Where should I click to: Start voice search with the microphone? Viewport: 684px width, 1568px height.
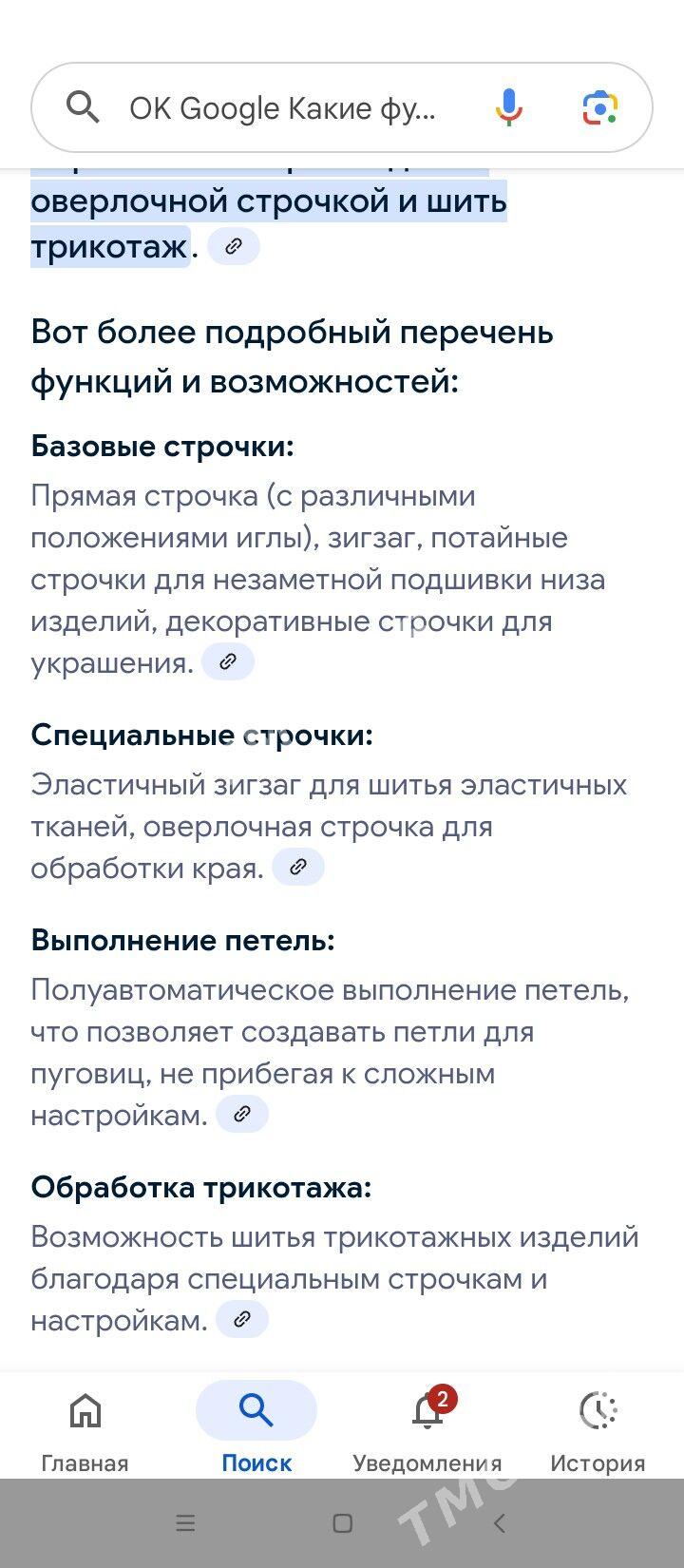(509, 108)
